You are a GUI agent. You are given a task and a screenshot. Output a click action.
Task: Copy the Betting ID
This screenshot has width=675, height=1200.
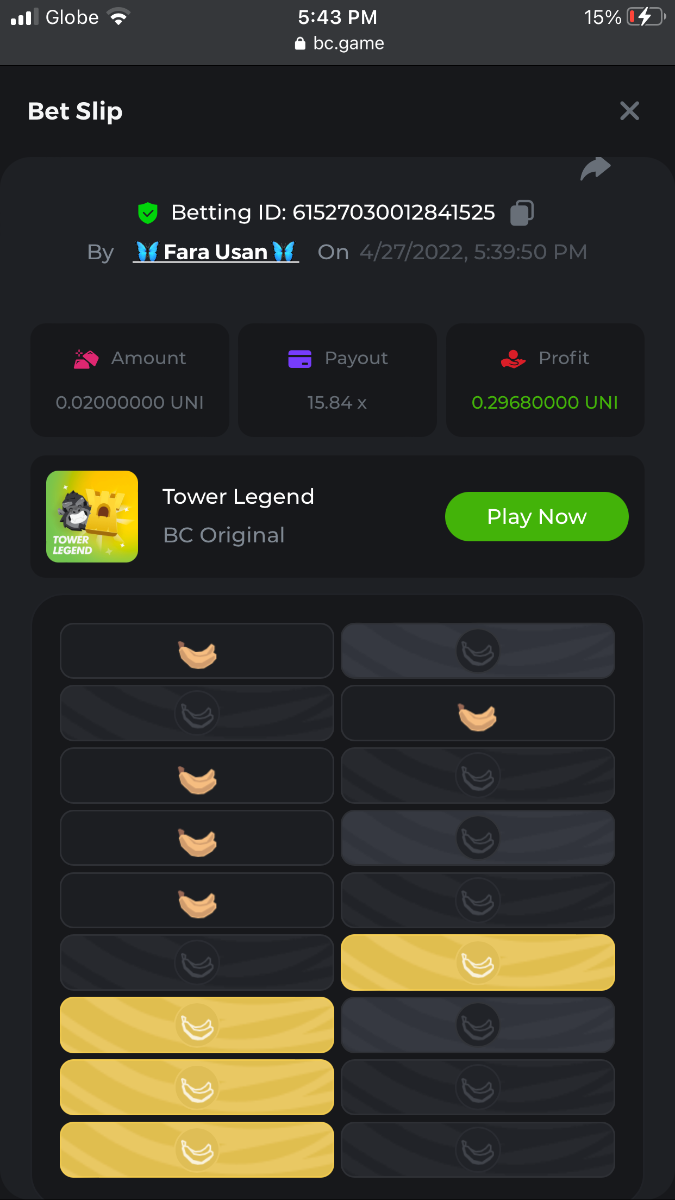pyautogui.click(x=522, y=212)
